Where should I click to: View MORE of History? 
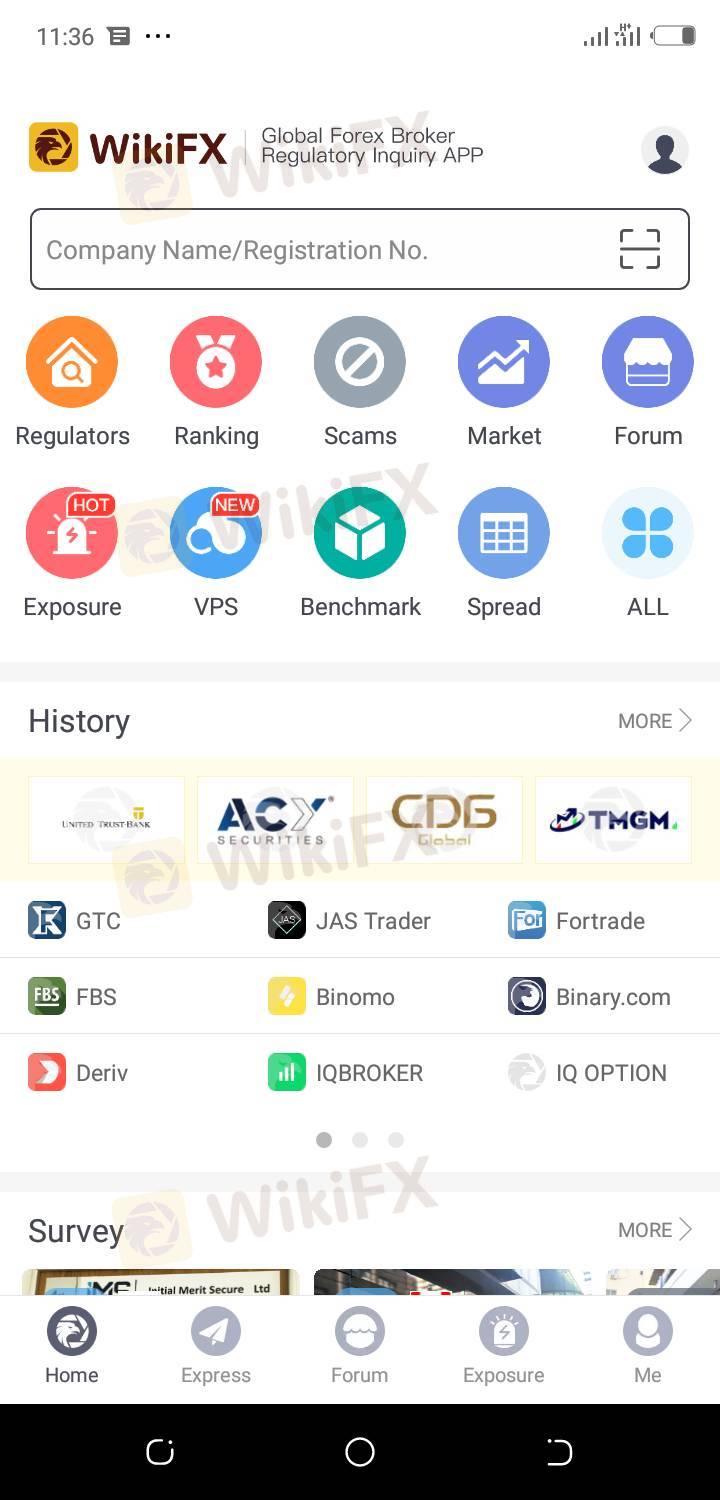click(655, 721)
